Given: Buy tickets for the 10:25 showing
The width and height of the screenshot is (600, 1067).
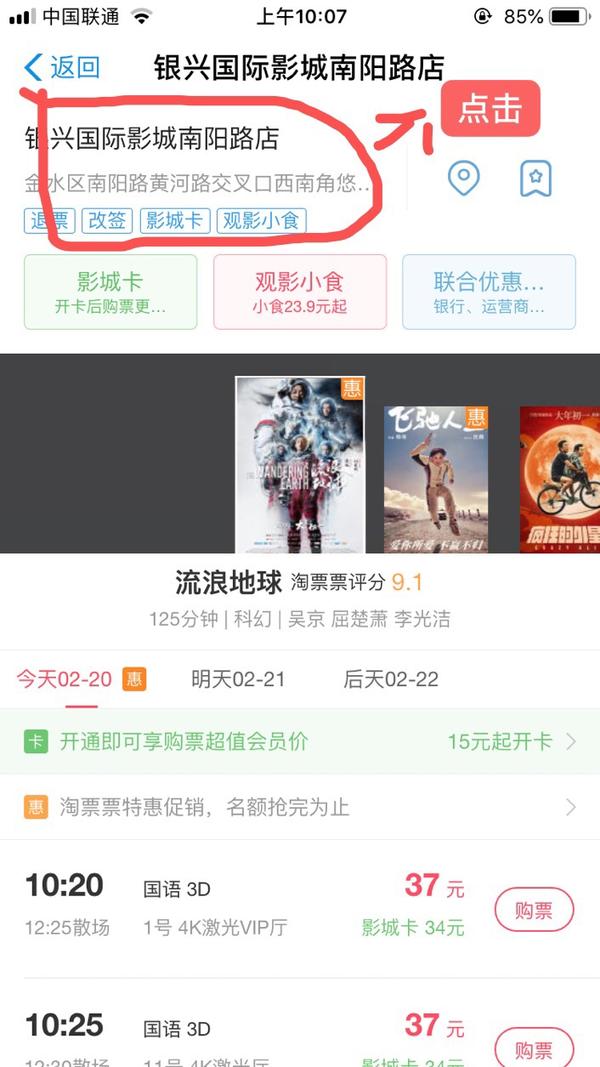Looking at the screenshot, I should pyautogui.click(x=534, y=1047).
